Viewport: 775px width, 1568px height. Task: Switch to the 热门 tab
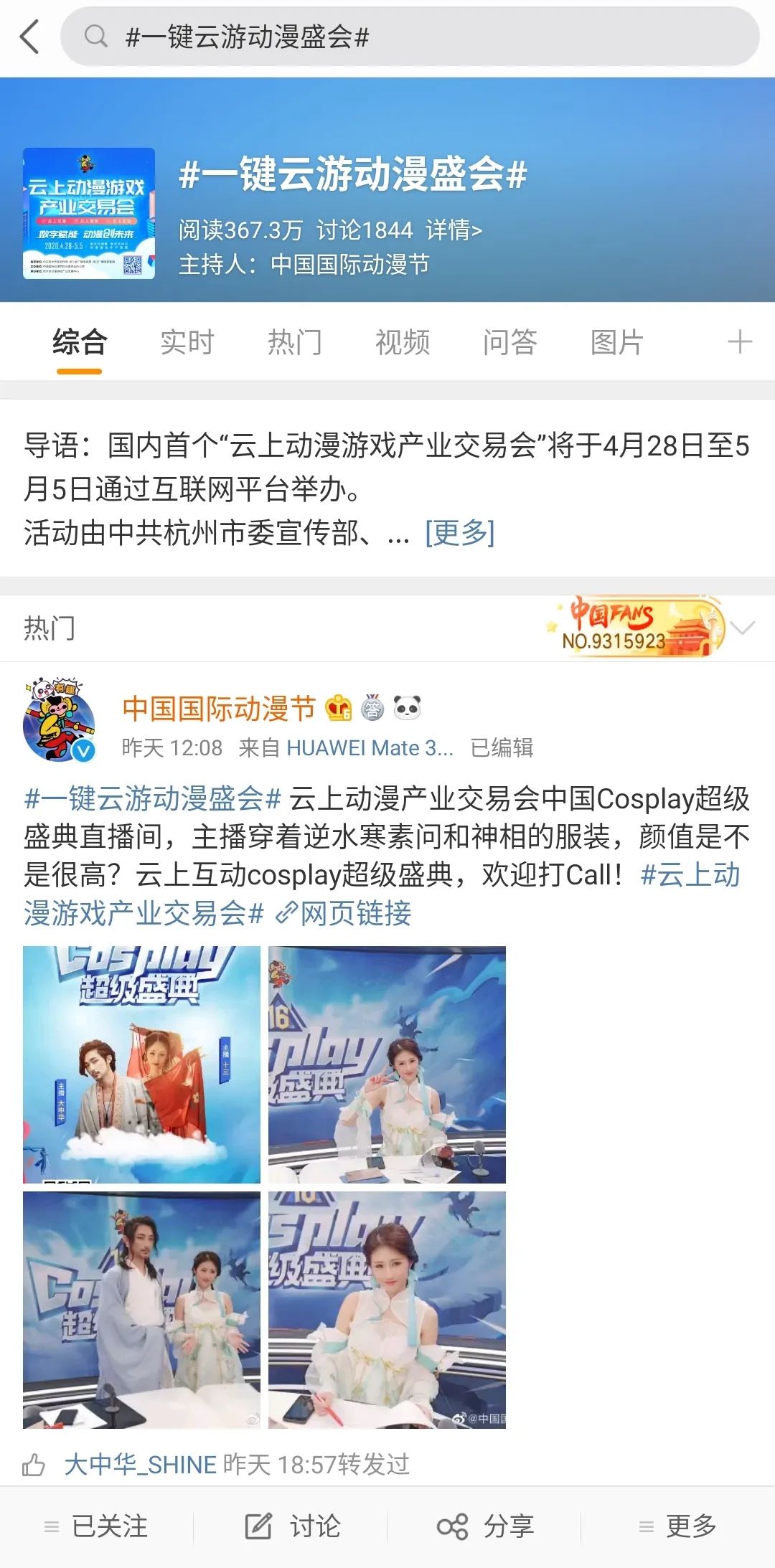295,342
